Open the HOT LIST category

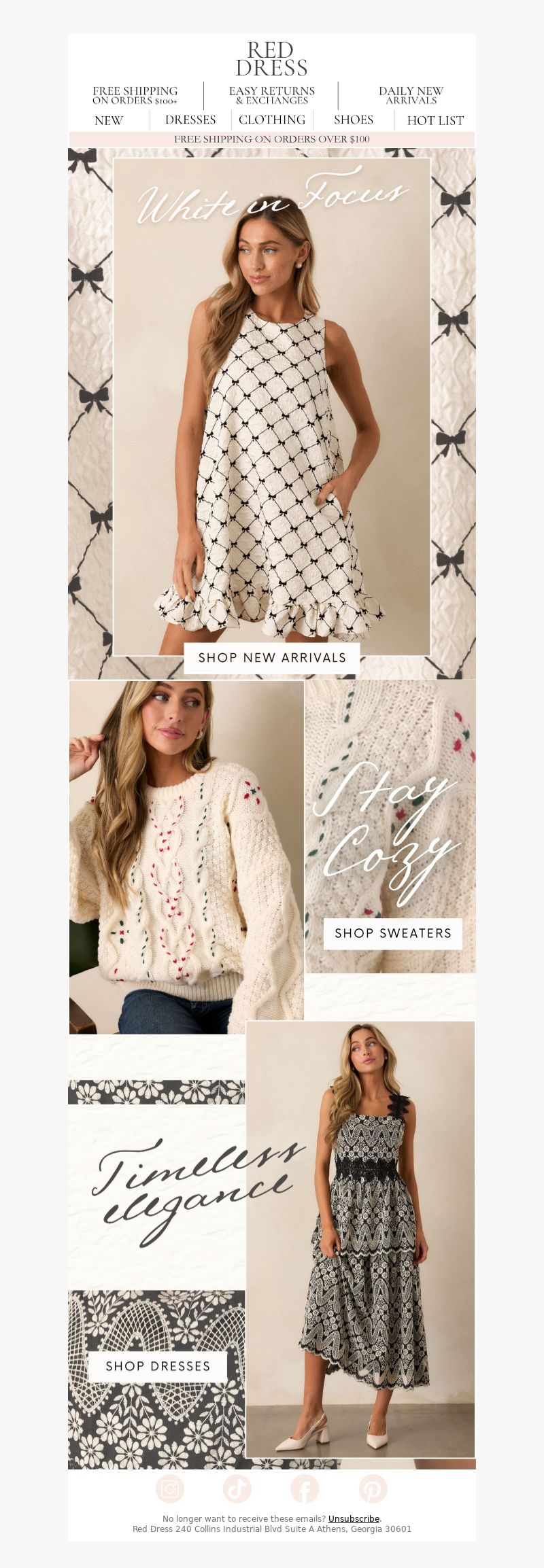tap(435, 120)
